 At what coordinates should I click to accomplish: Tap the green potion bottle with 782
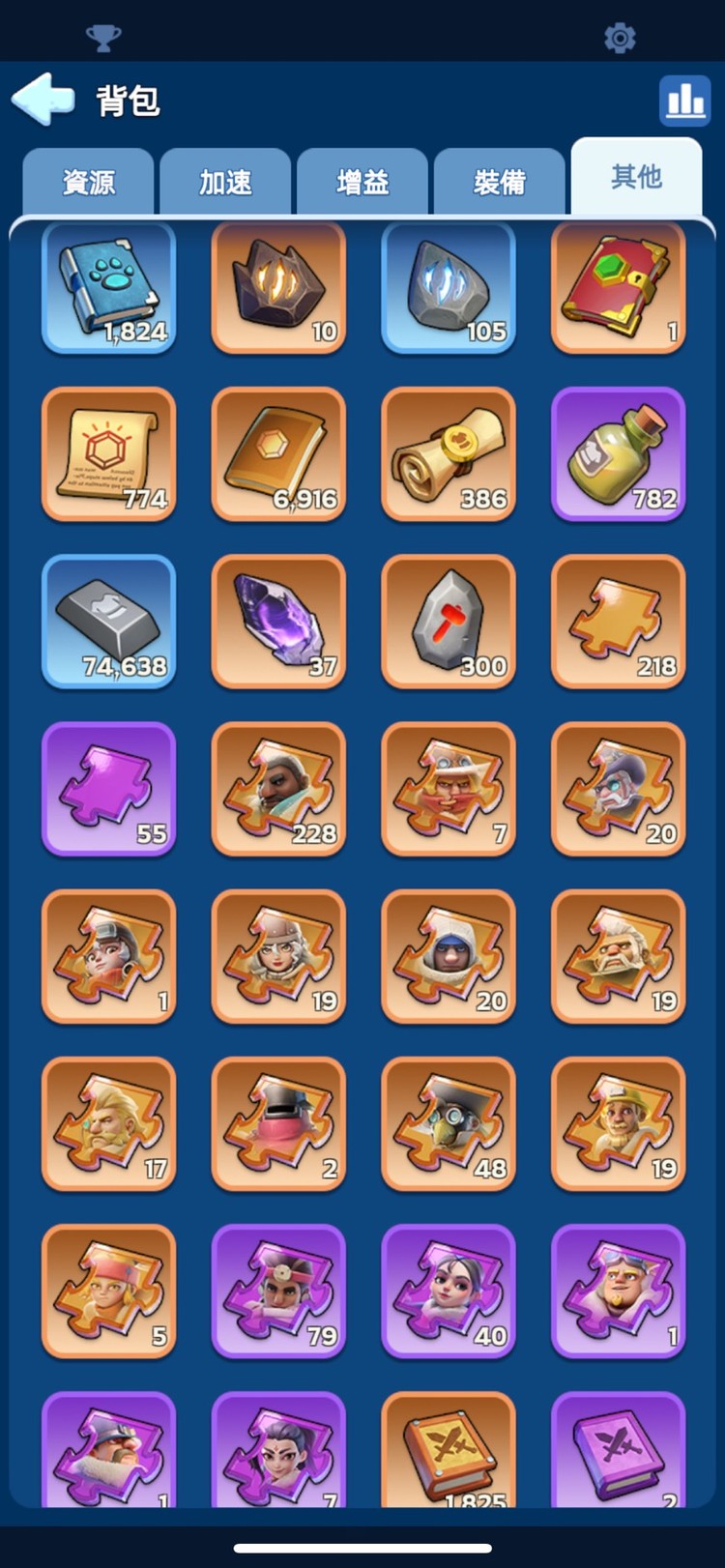coord(618,454)
